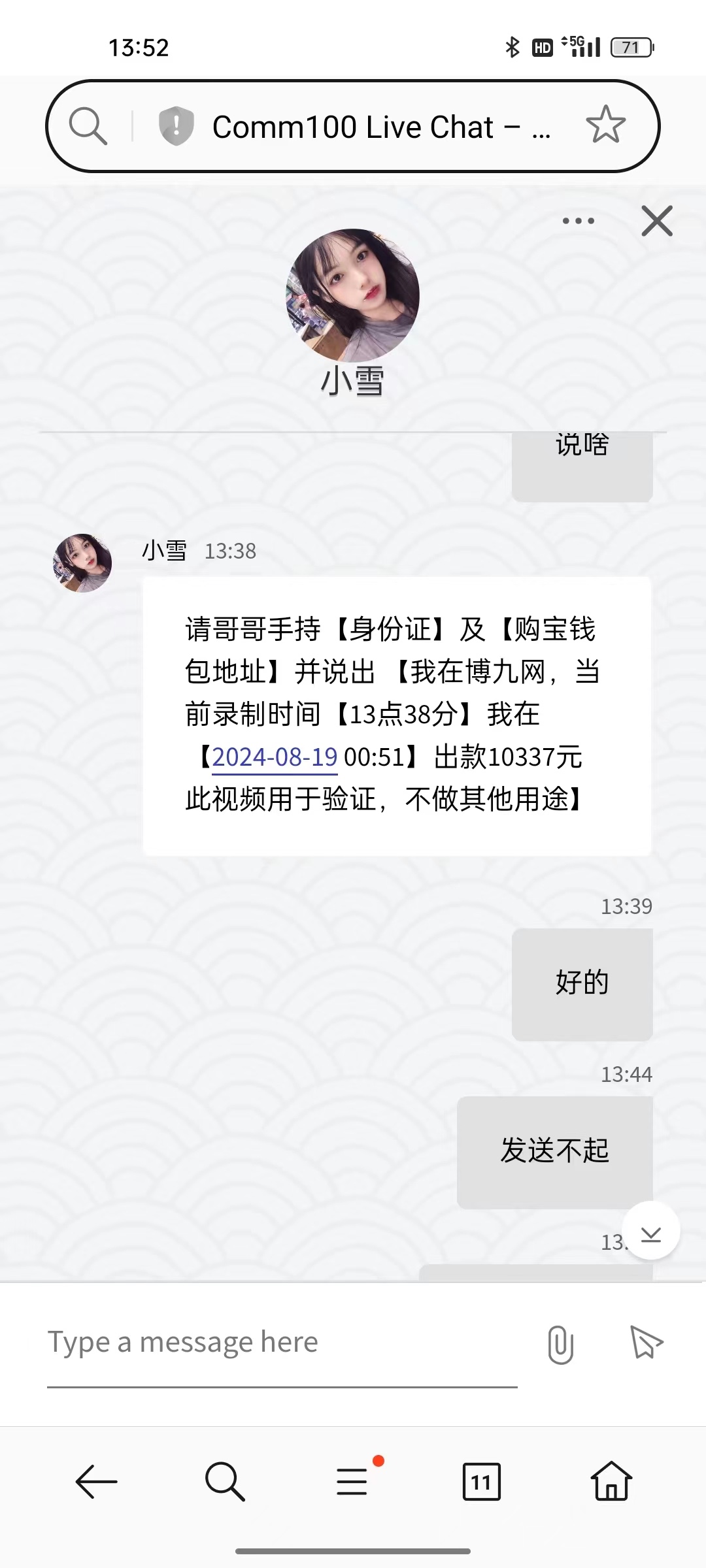Tap the browser address bar search icon
The height and width of the screenshot is (1568, 706).
coord(88,126)
